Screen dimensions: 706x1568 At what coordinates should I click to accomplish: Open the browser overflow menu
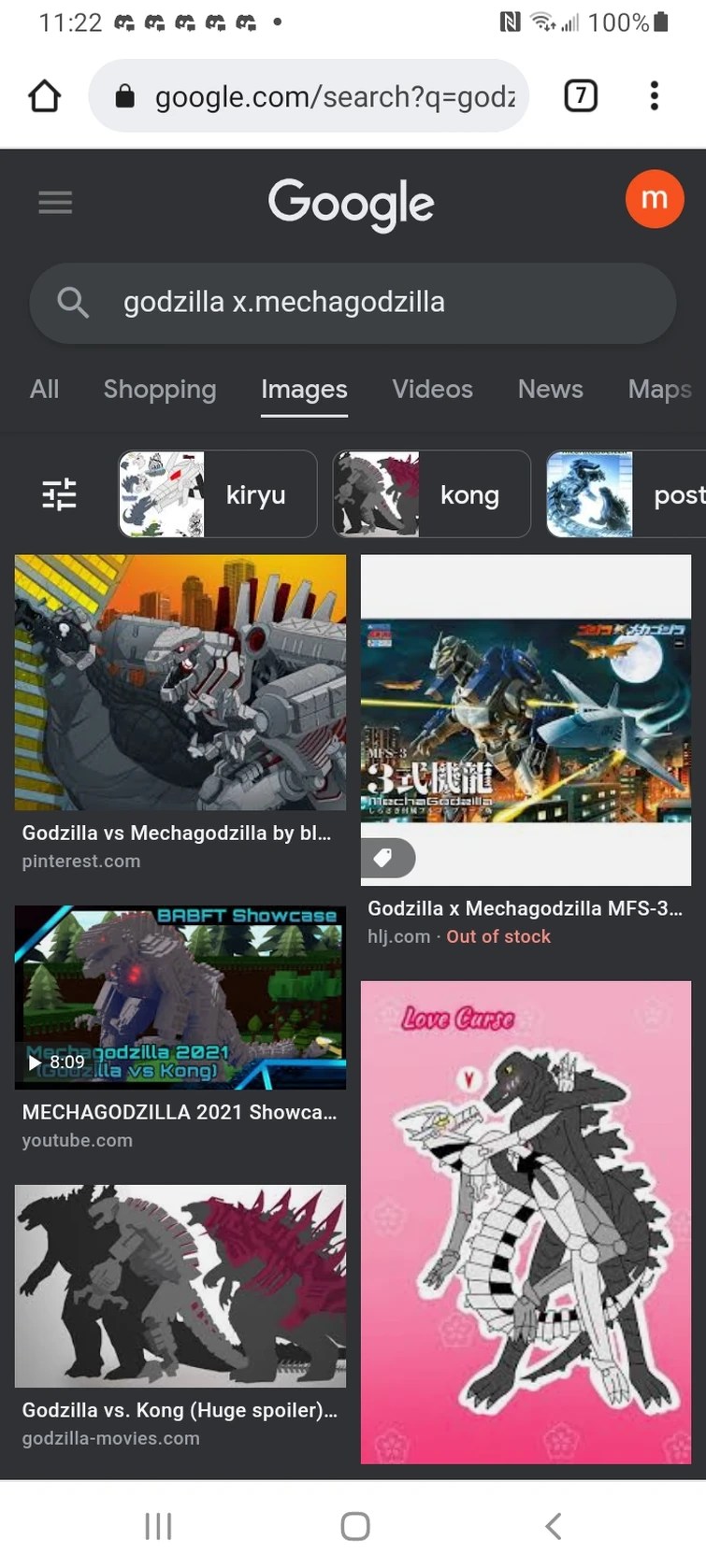point(654,95)
